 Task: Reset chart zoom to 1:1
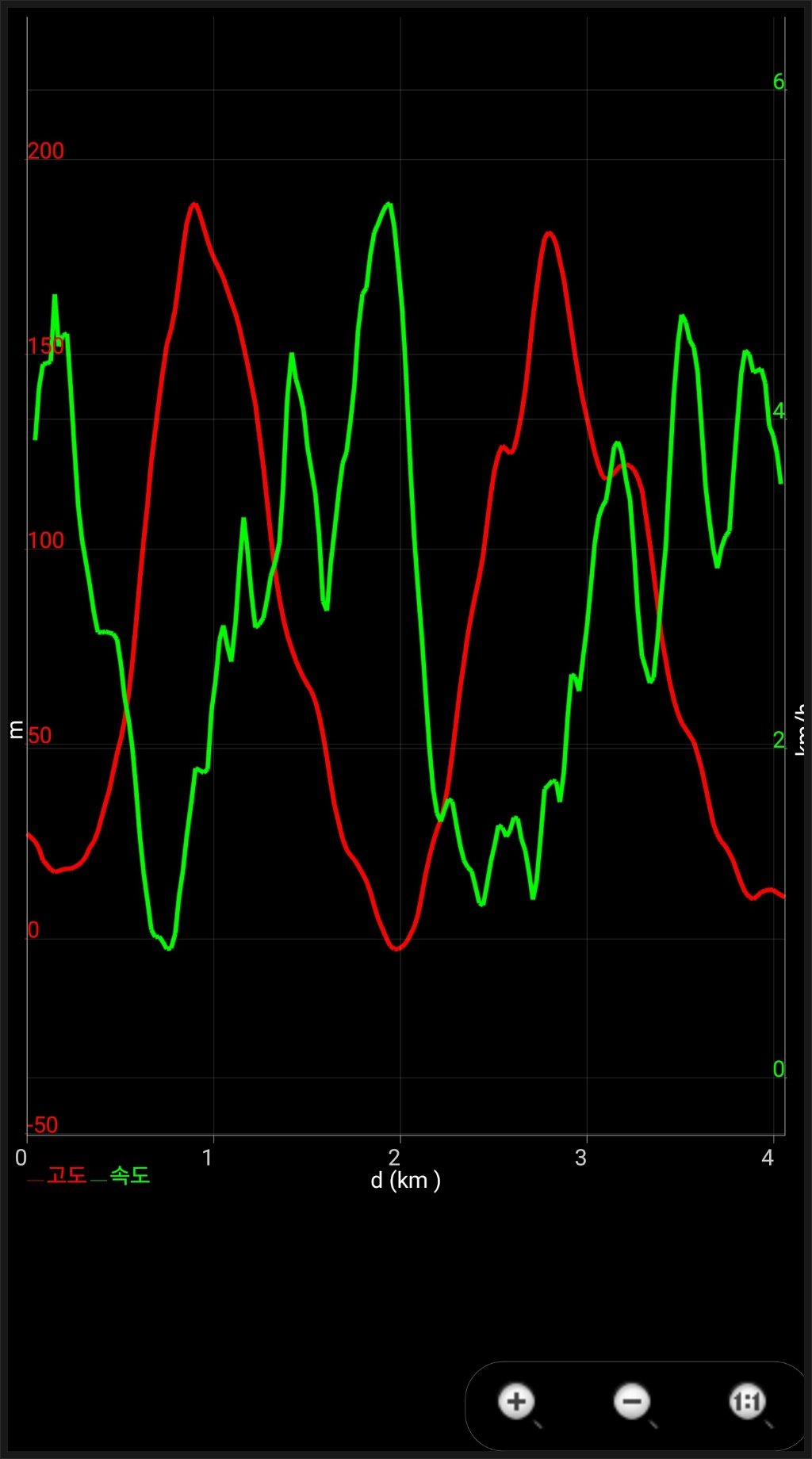(x=747, y=1403)
